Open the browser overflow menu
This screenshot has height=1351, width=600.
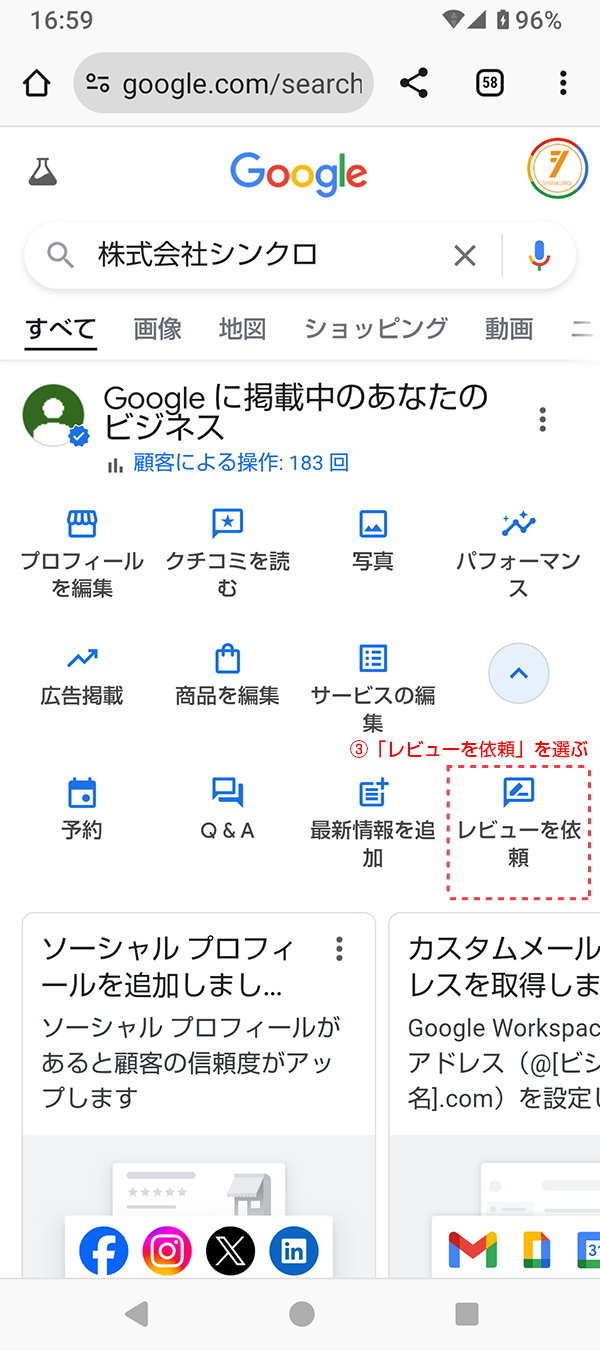click(563, 83)
